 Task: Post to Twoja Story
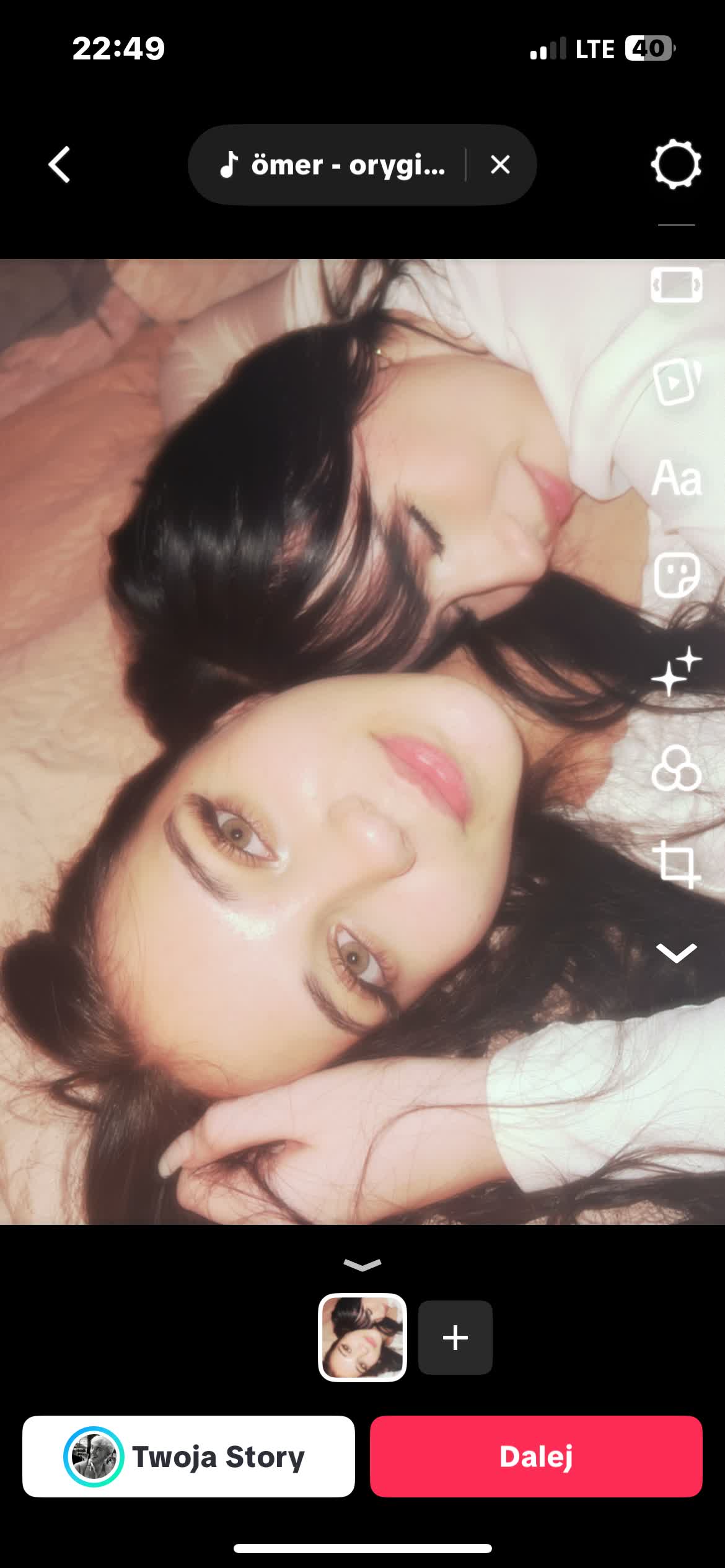point(188,1457)
